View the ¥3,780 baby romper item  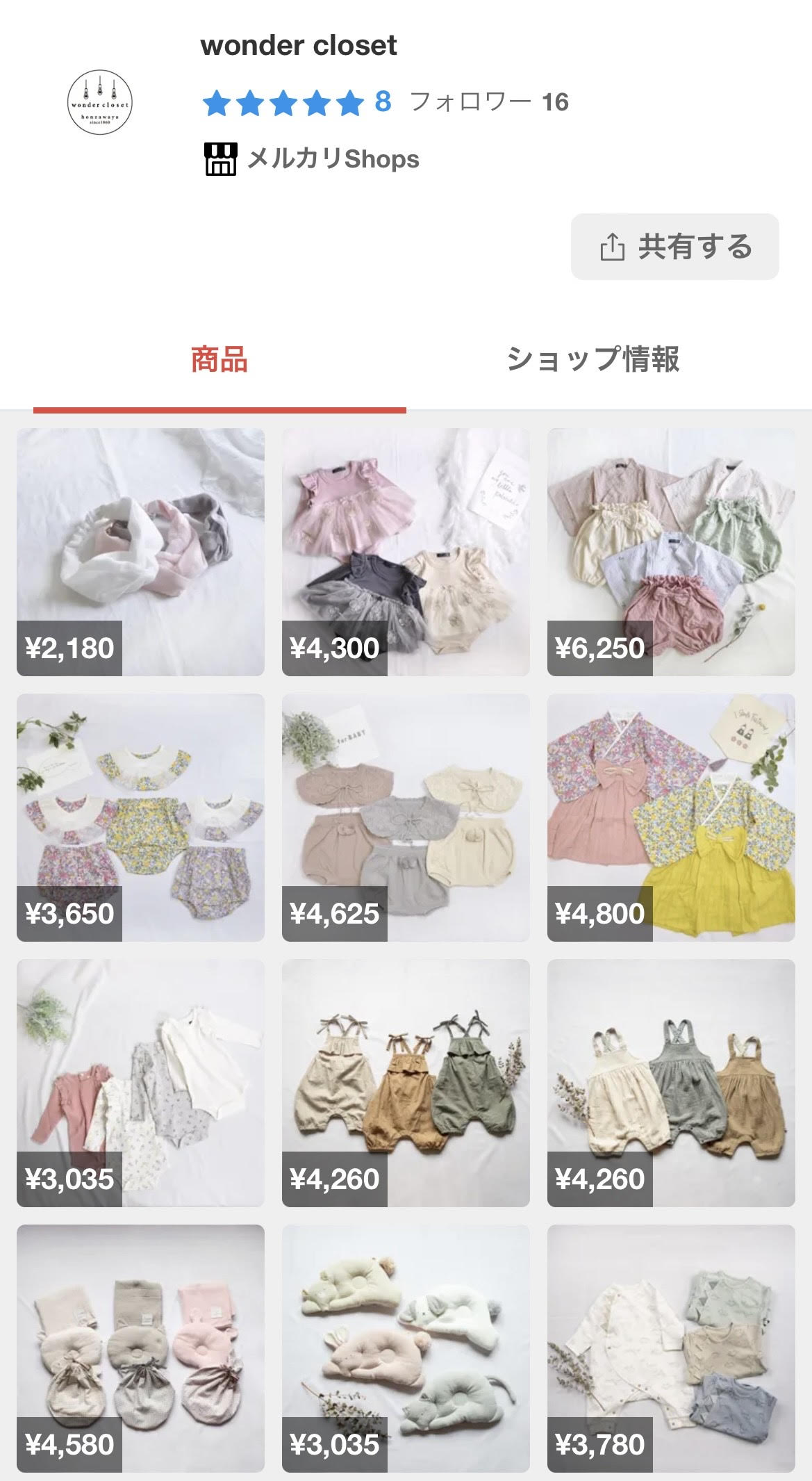pos(671,1348)
